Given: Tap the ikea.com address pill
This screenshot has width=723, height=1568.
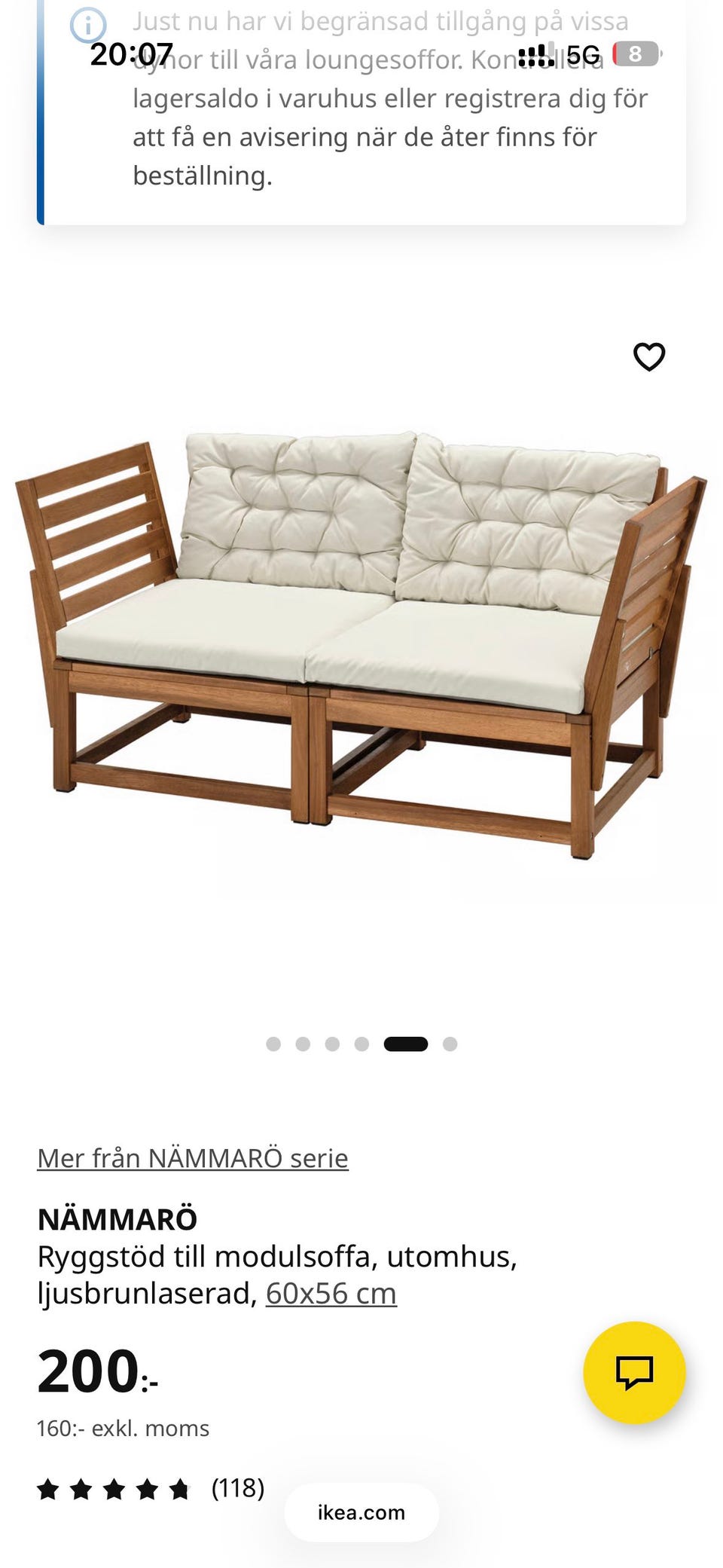Looking at the screenshot, I should coord(361,1512).
